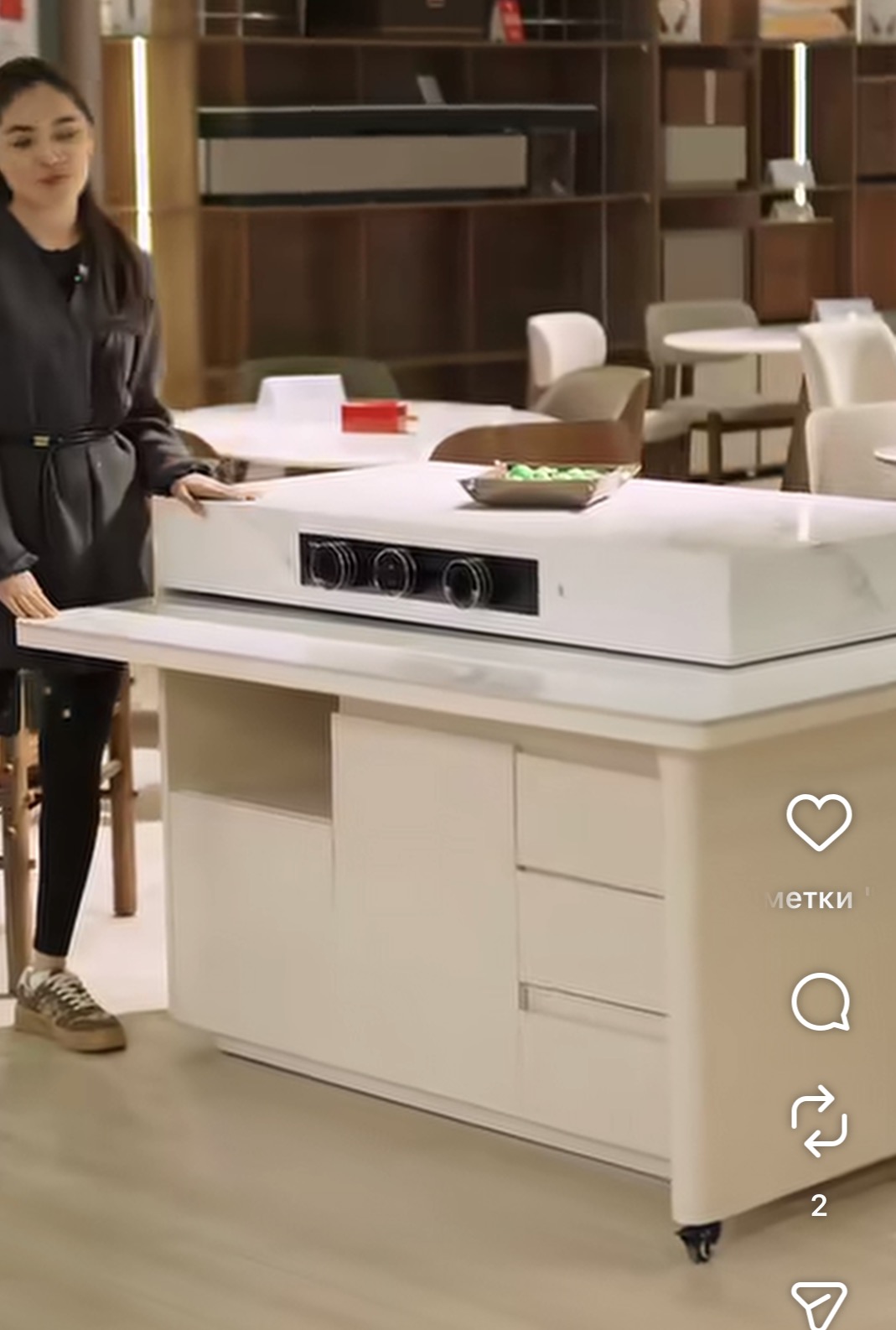This screenshot has height=1330, width=896.
Task: Repost this reel
Action: 819,1121
